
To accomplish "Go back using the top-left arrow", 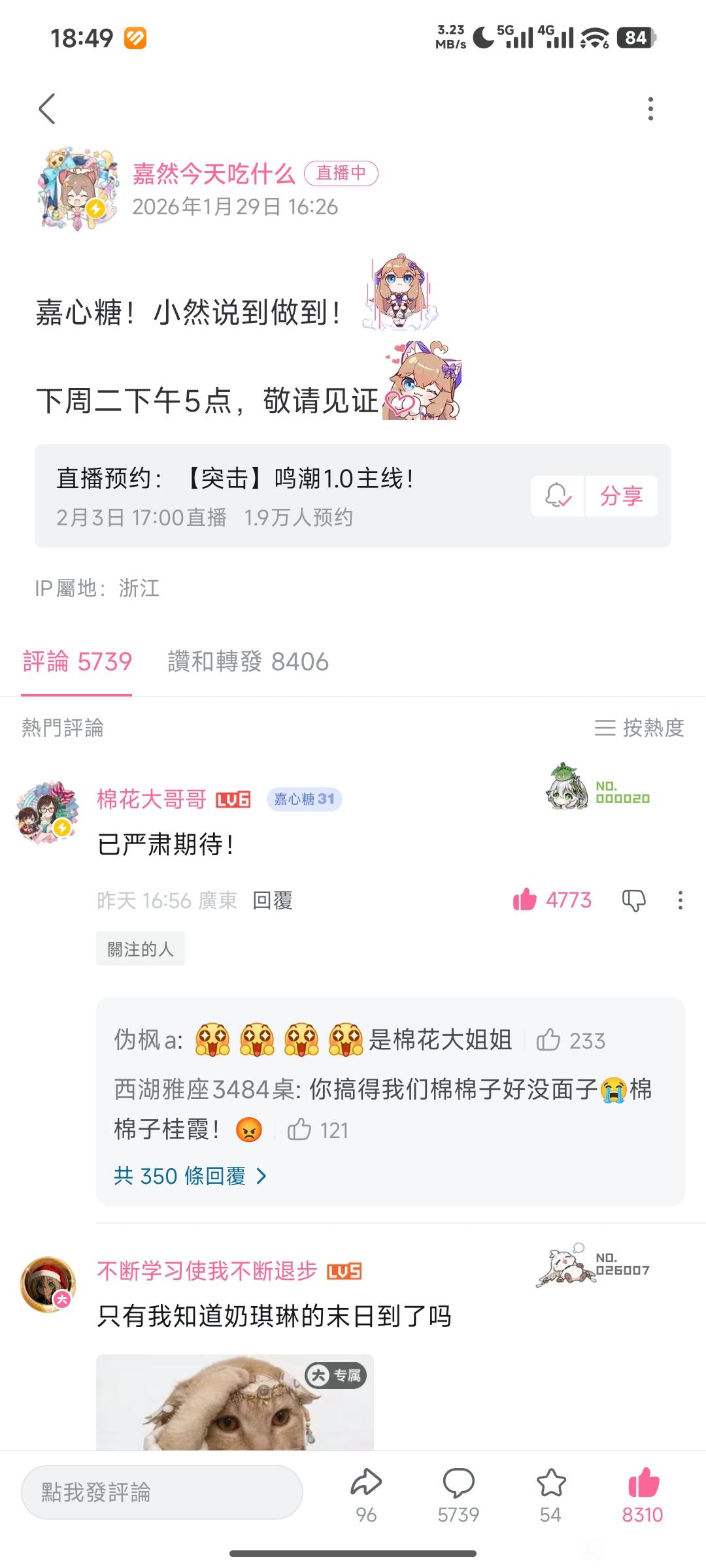I will point(47,108).
